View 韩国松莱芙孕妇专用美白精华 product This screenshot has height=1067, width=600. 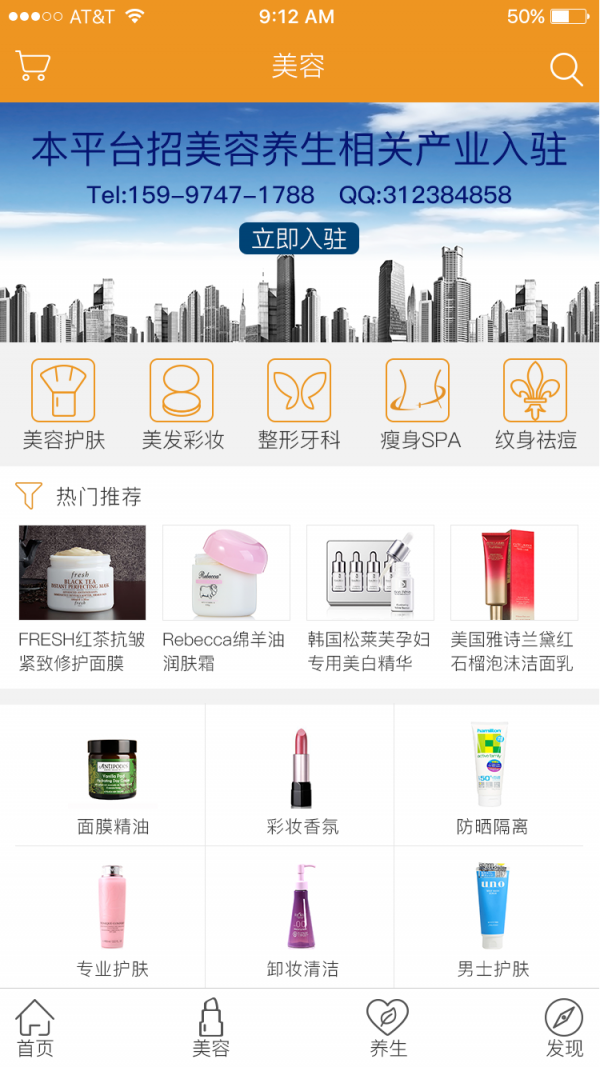point(370,598)
